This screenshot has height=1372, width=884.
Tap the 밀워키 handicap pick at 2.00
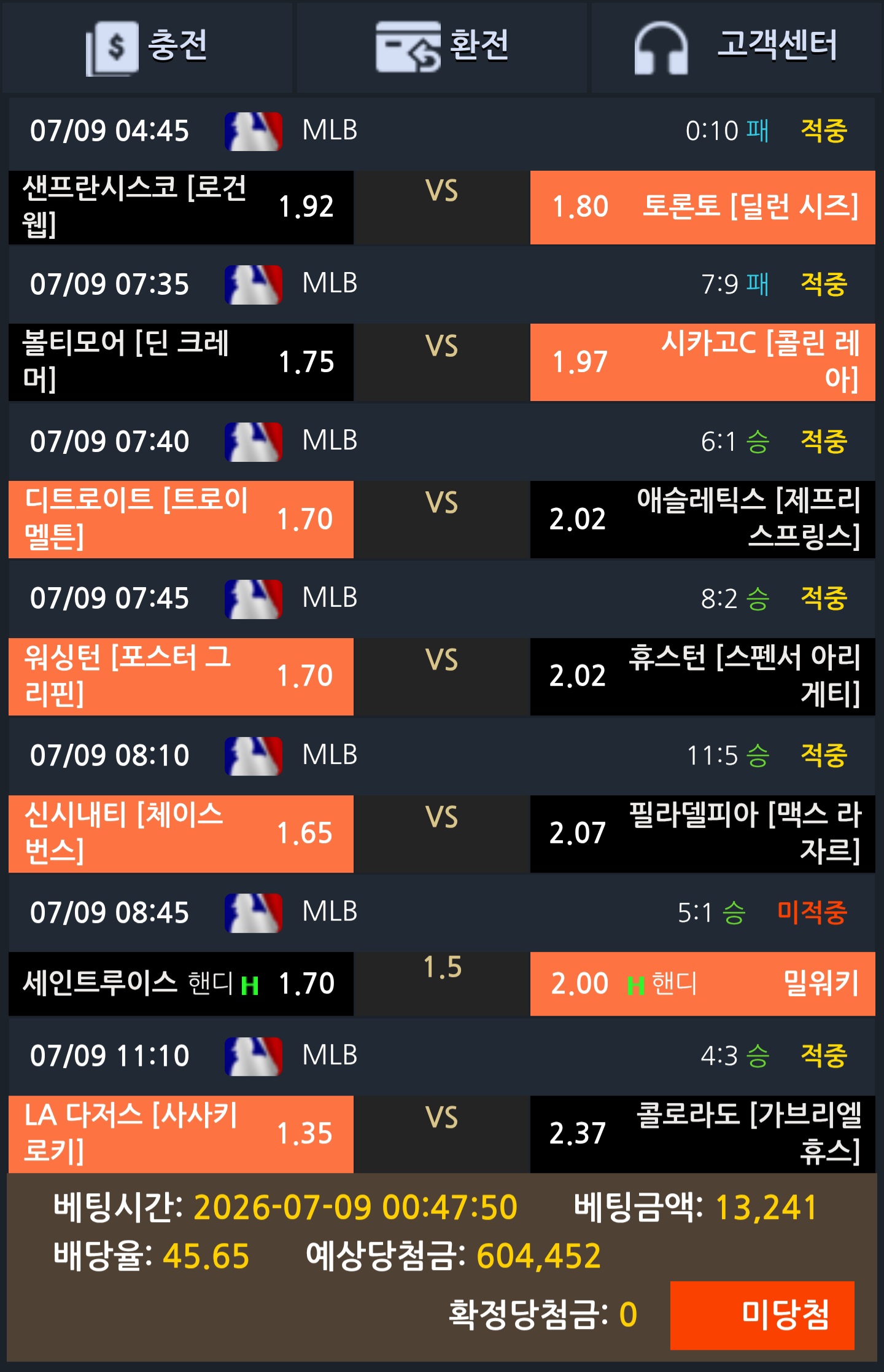(x=702, y=983)
